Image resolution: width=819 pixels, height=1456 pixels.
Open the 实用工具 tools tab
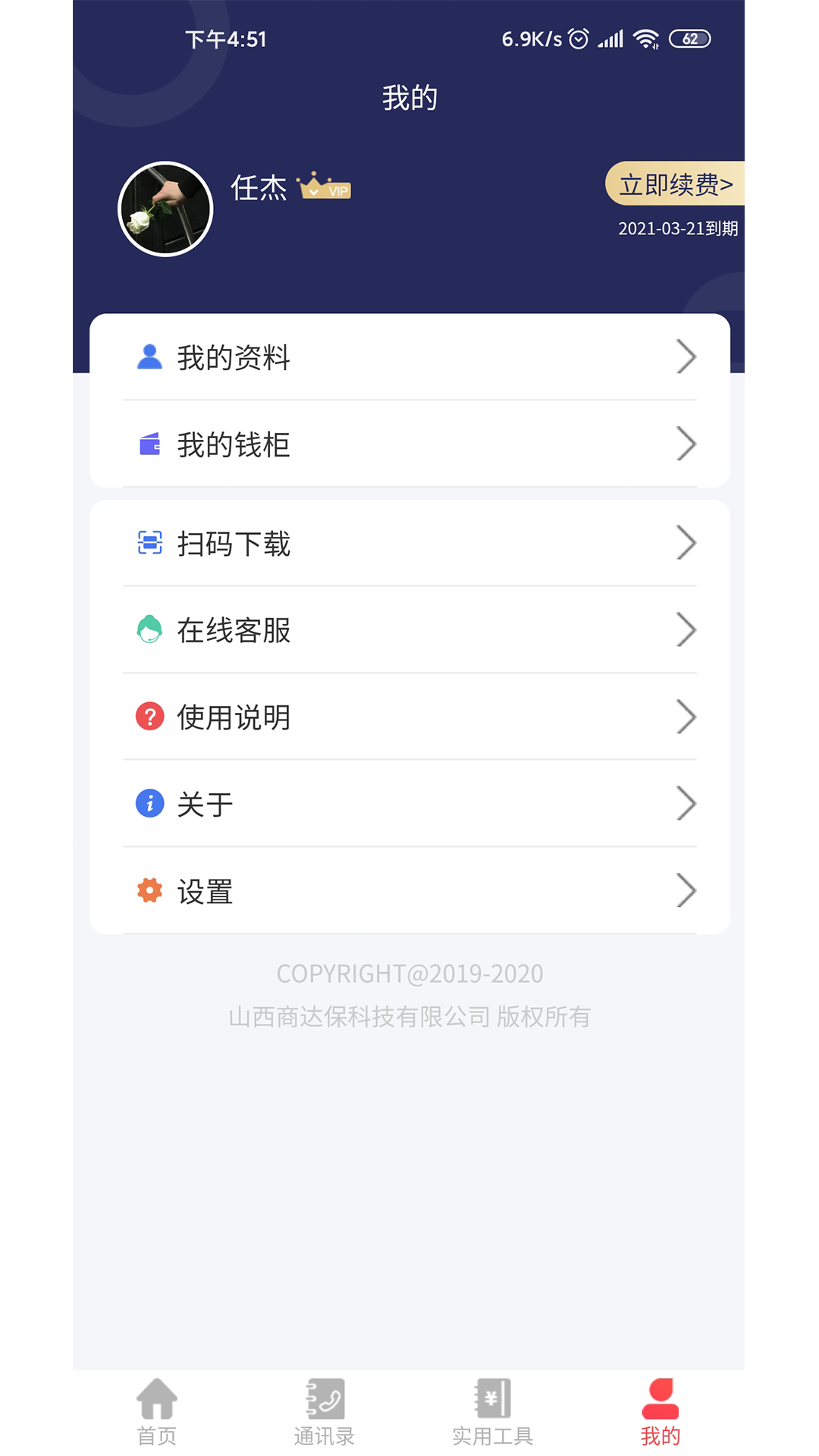(493, 1412)
